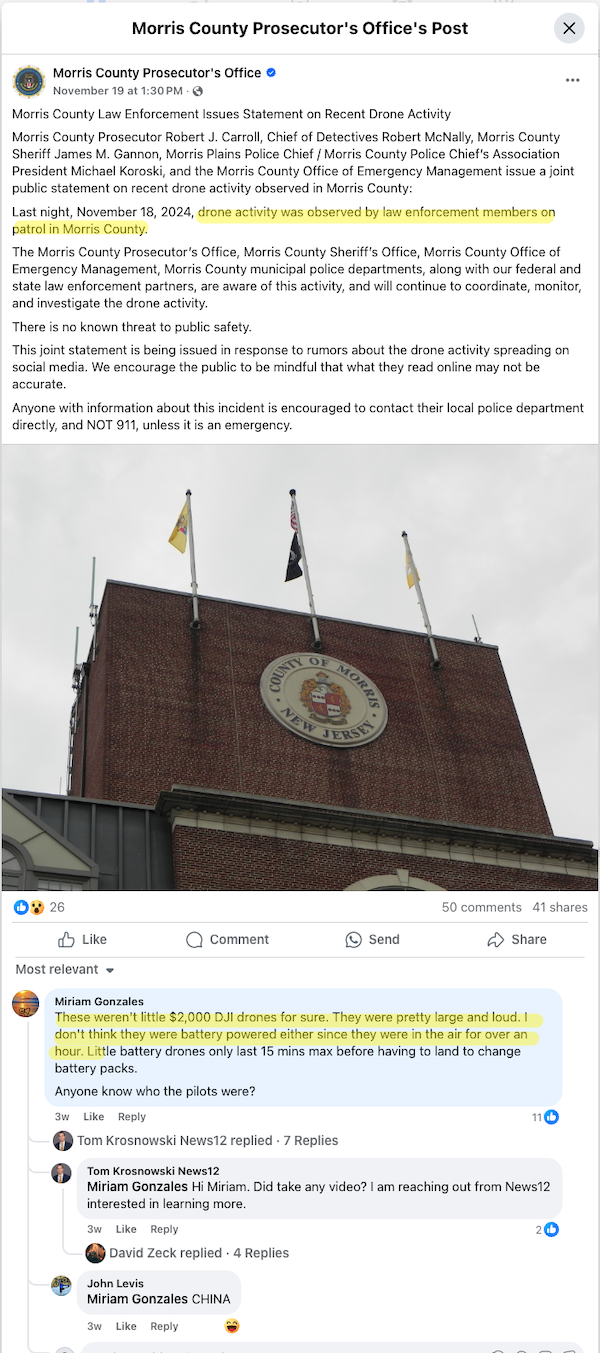View reactions on the post

coord(39,907)
